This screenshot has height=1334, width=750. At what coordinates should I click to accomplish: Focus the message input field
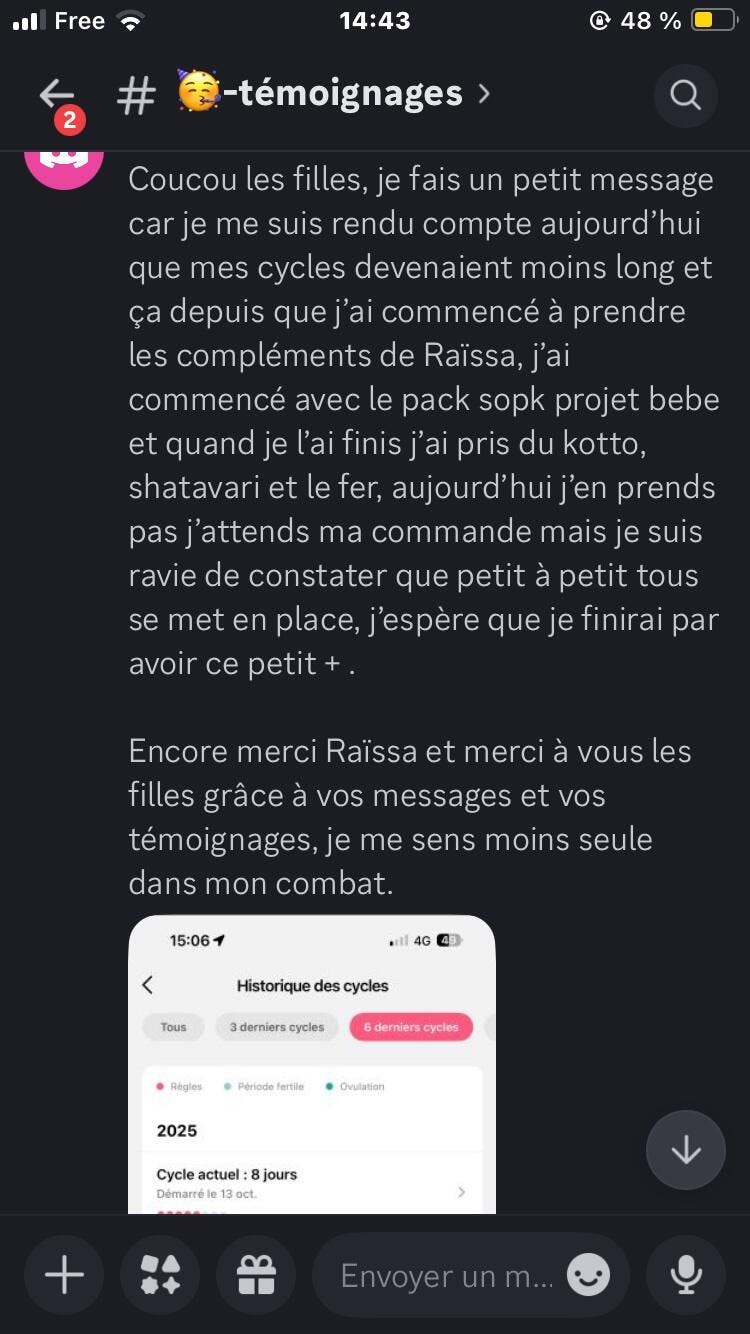(445, 1275)
